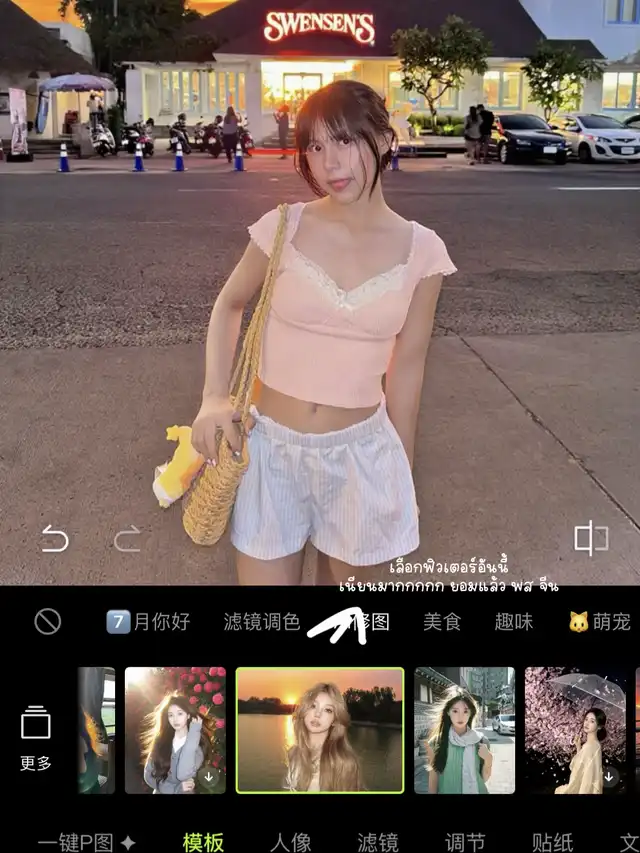Redo the edit

tap(127, 540)
